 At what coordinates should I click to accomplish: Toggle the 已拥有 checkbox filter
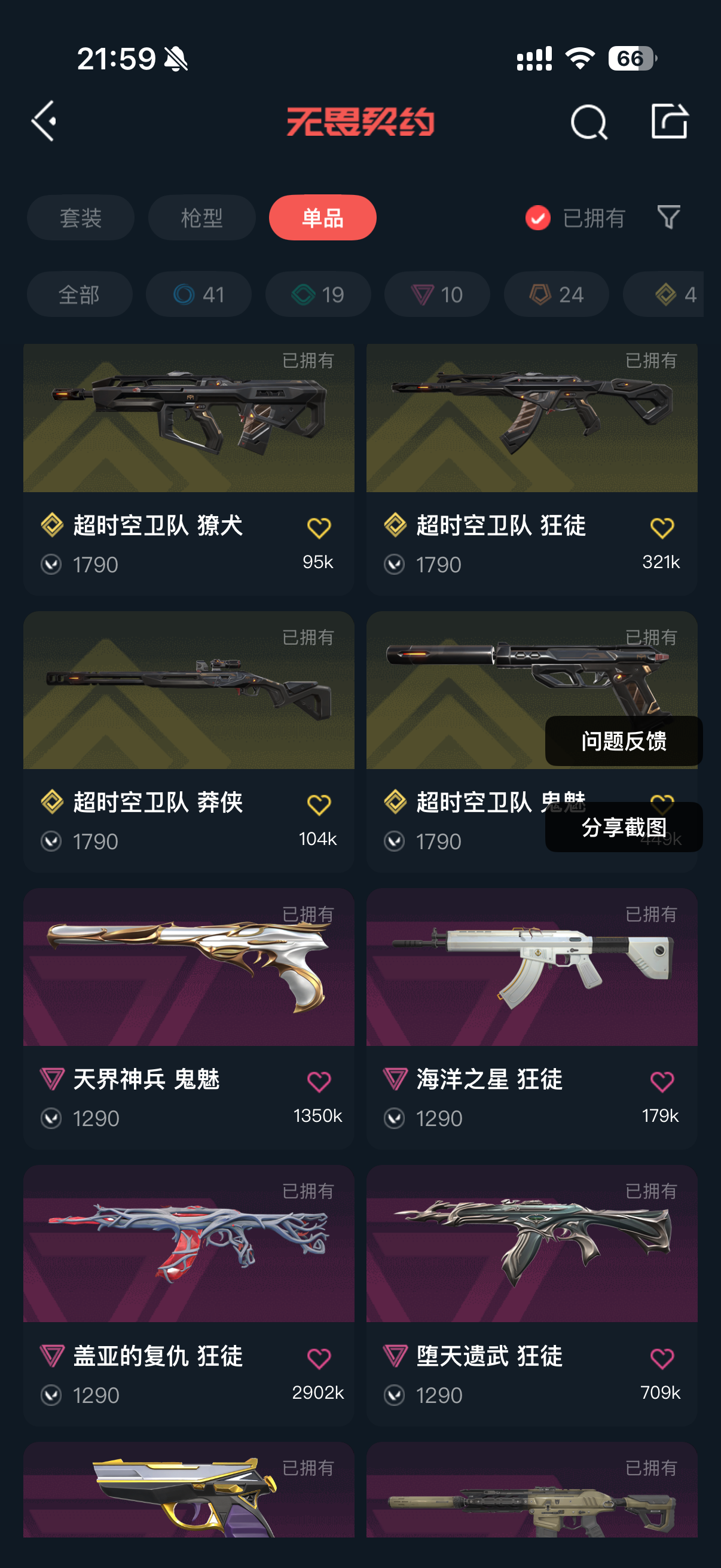point(575,218)
